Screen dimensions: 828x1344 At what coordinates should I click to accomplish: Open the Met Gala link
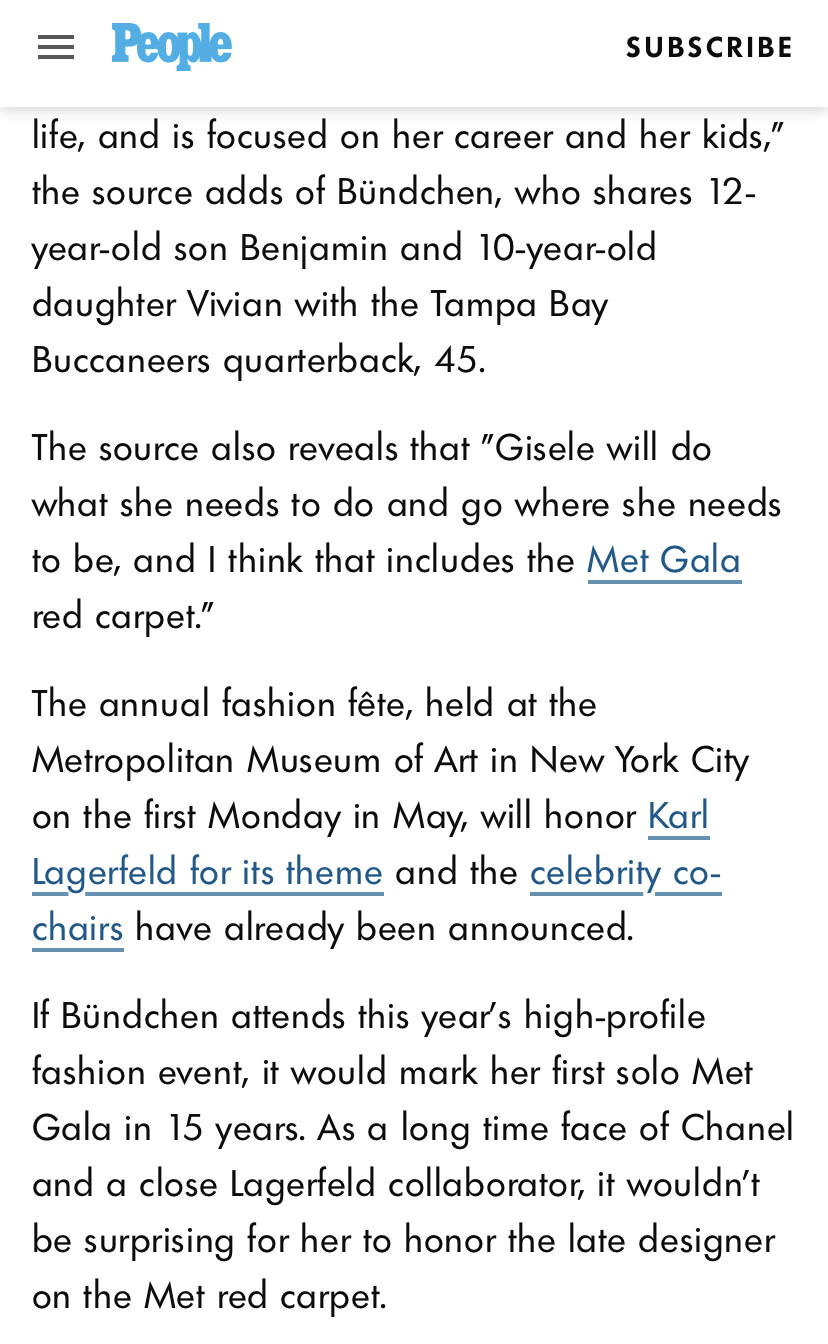point(664,560)
